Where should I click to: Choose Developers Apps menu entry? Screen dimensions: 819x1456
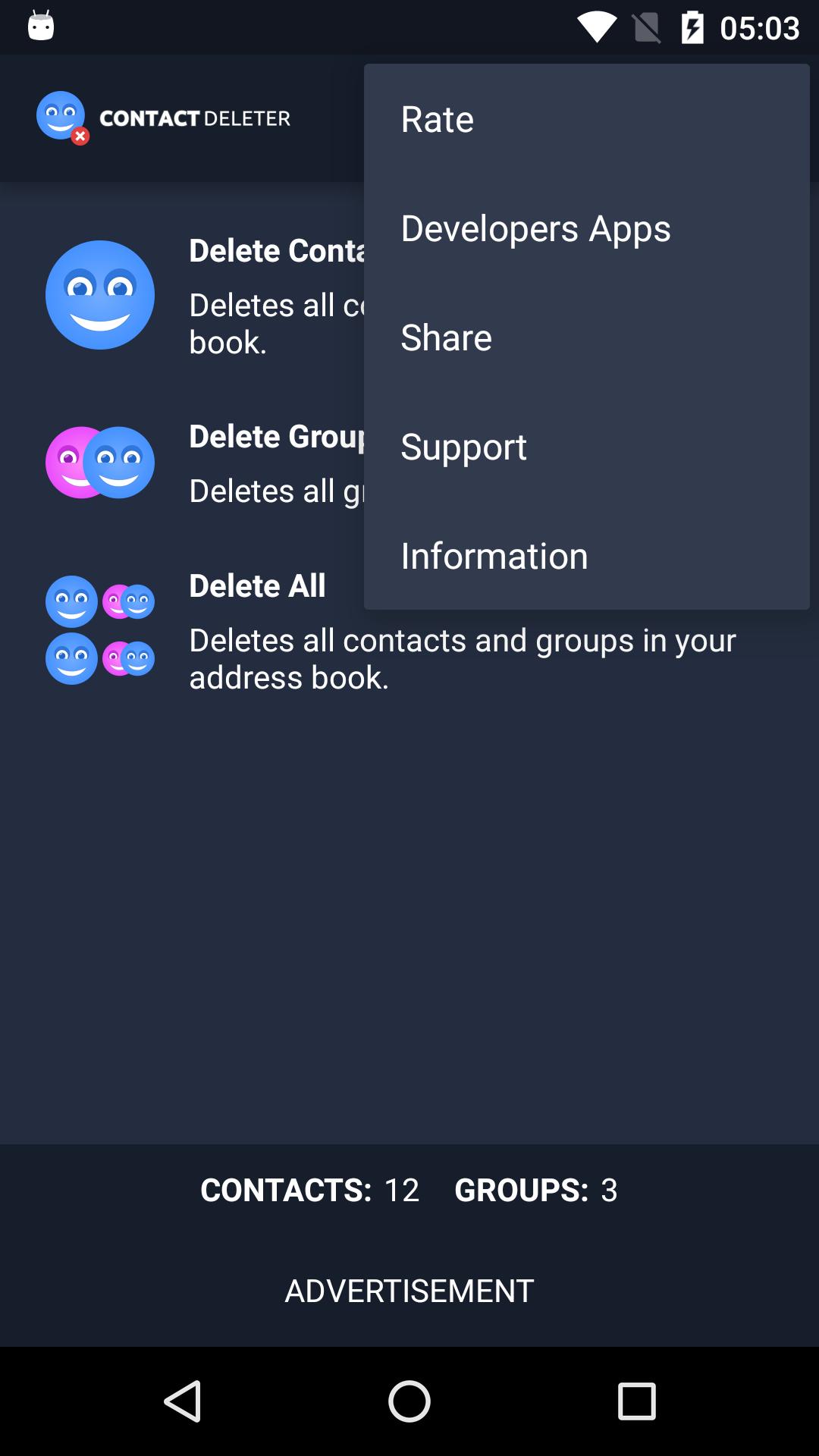tap(535, 227)
